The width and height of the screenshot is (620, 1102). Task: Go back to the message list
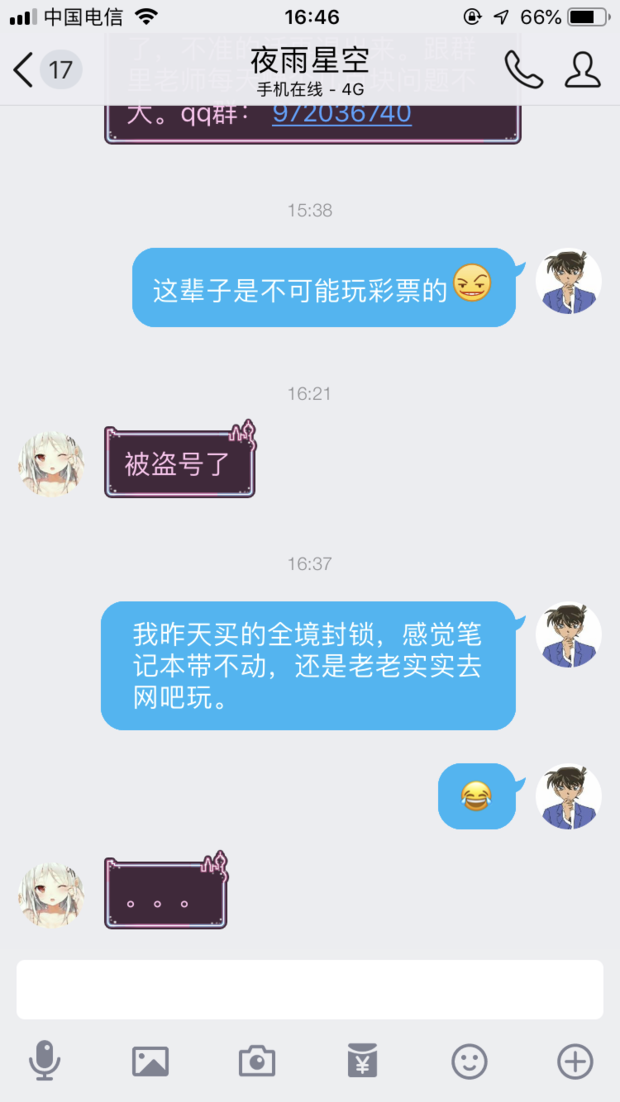tap(24, 70)
